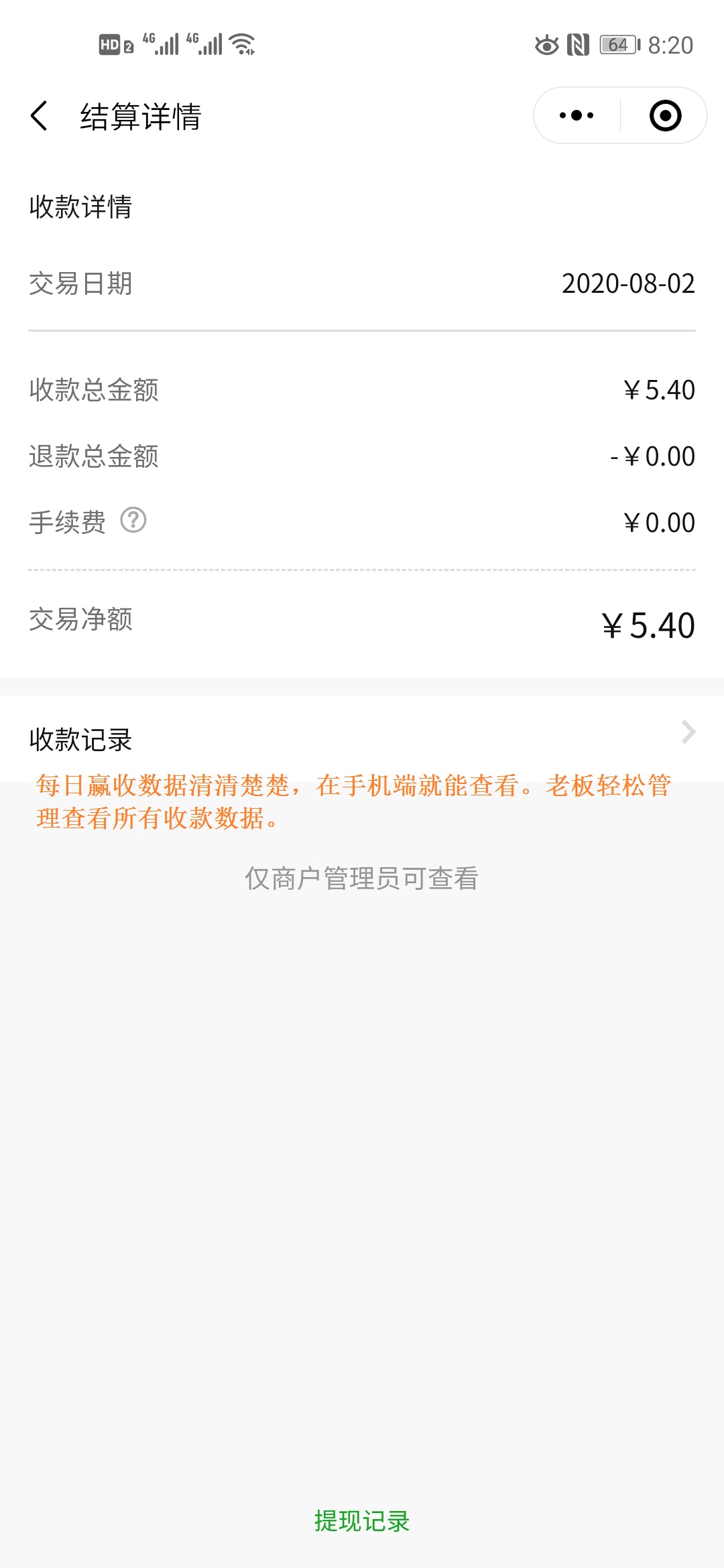This screenshot has width=724, height=1568.
Task: Go back from 结算详情 page
Action: point(40,116)
